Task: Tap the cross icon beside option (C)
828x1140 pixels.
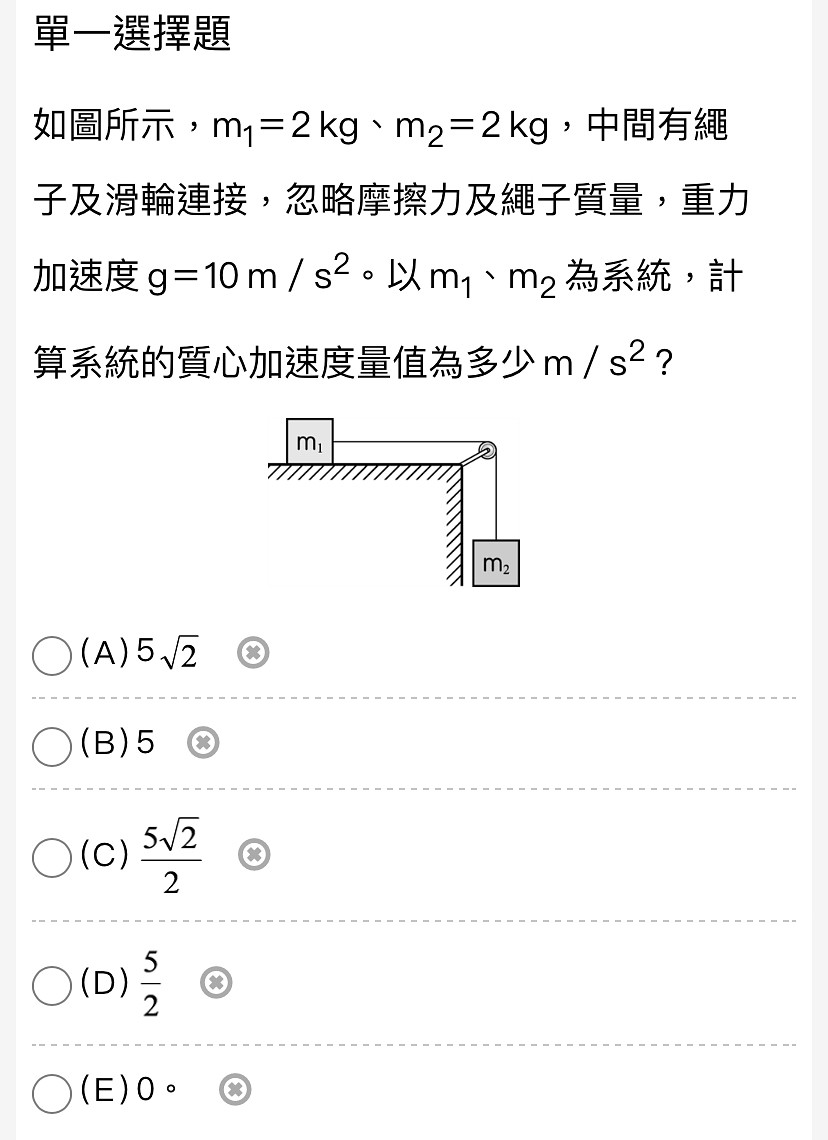Action: [254, 856]
